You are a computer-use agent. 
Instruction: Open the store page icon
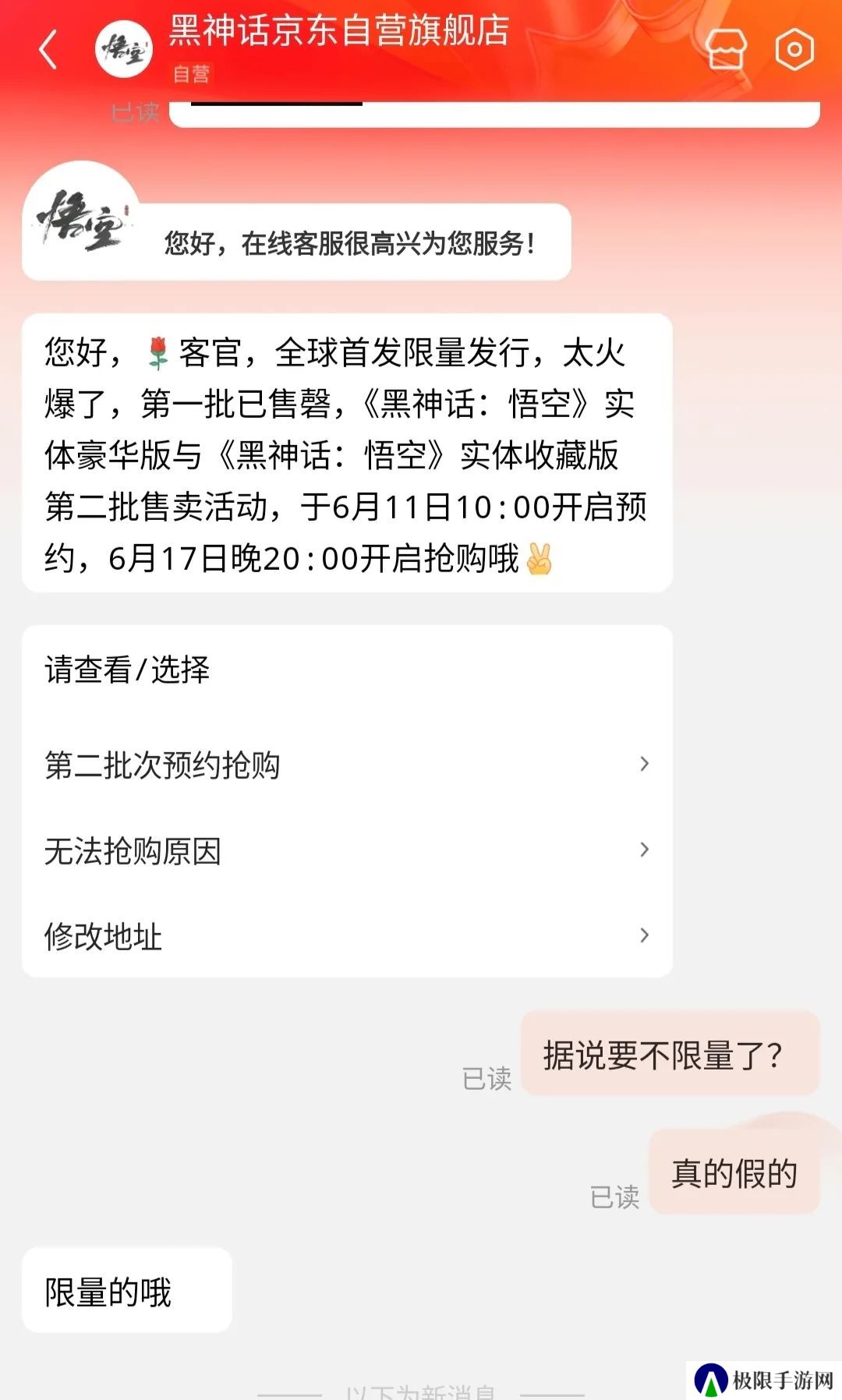point(726,49)
